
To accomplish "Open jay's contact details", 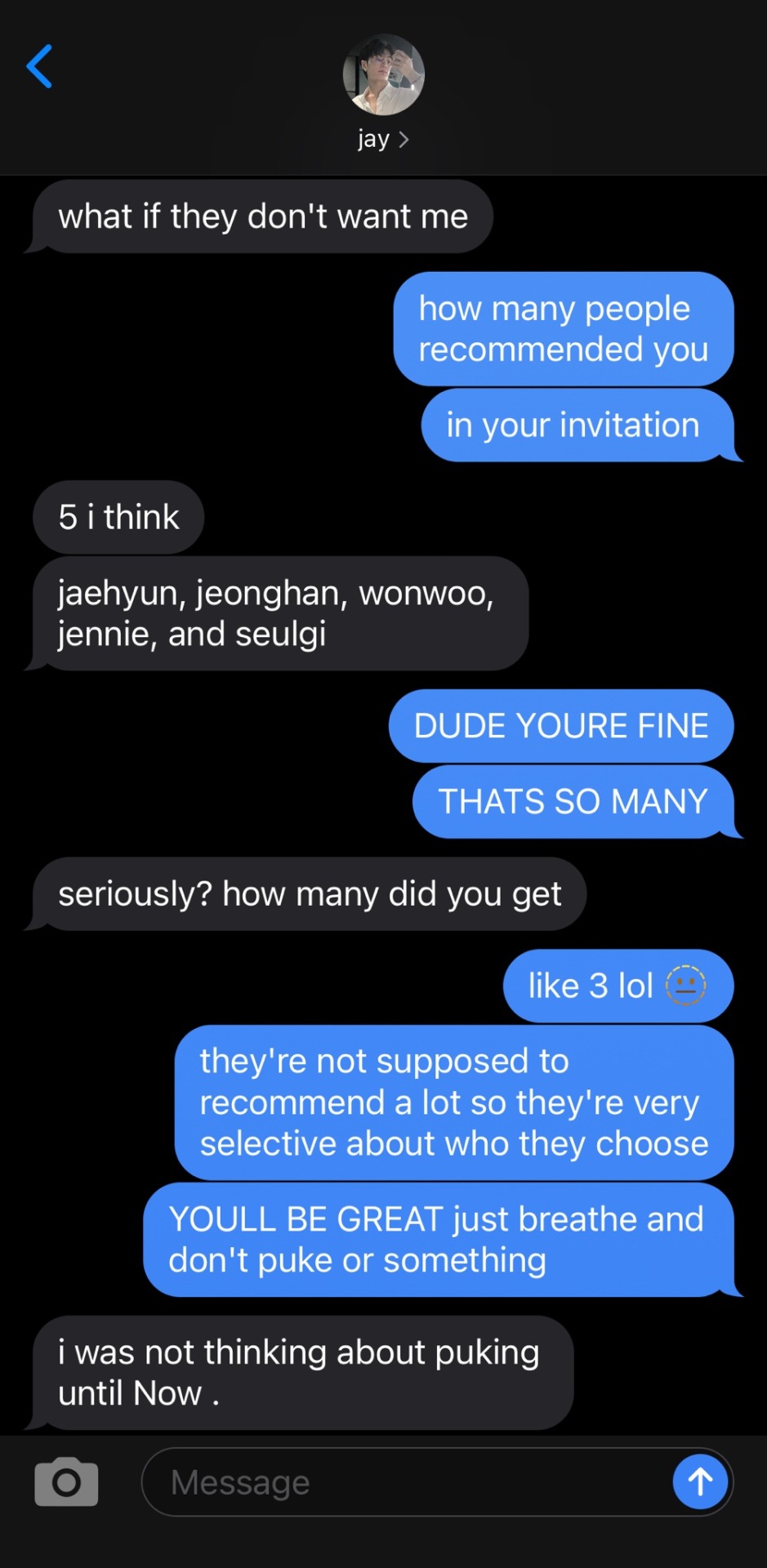I will (x=383, y=139).
